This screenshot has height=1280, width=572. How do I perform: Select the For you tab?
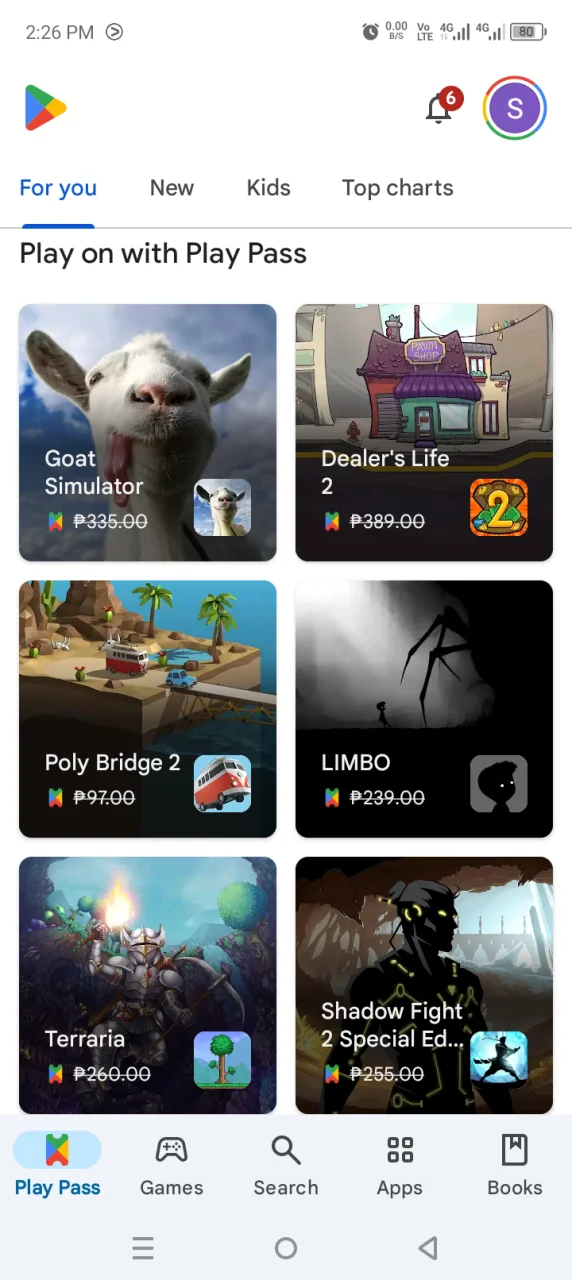[58, 188]
